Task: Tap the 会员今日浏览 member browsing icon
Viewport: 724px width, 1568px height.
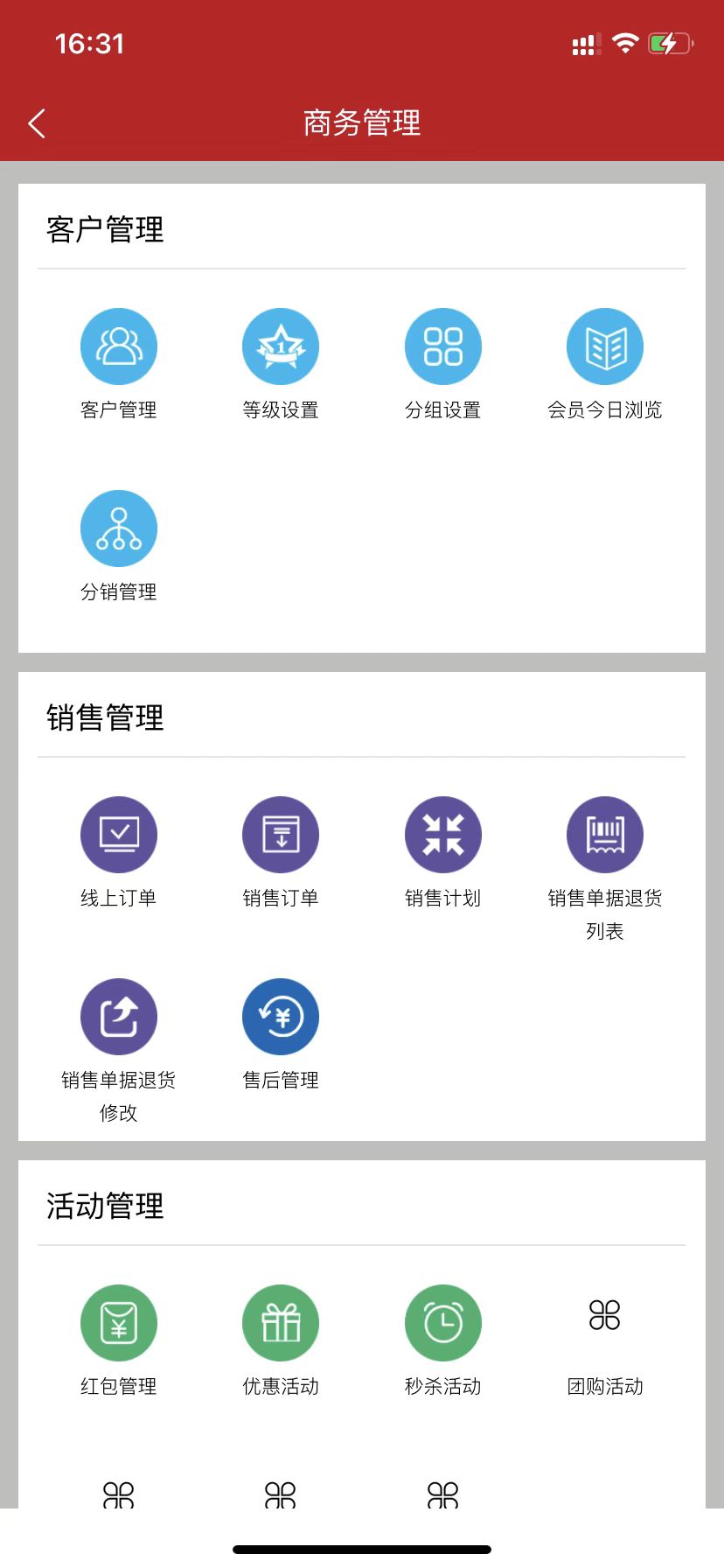Action: pos(605,346)
